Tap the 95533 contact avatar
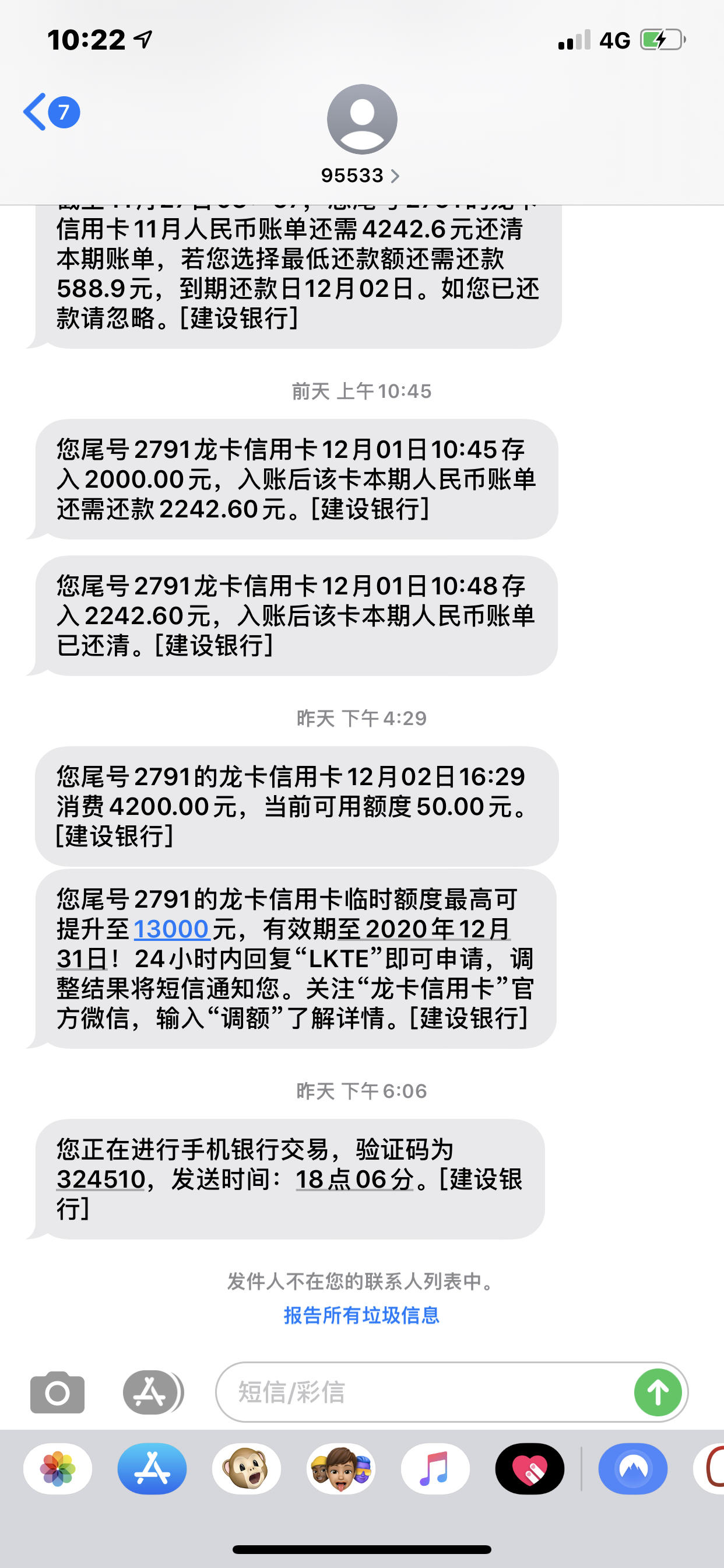This screenshot has width=724, height=1568. click(x=362, y=120)
